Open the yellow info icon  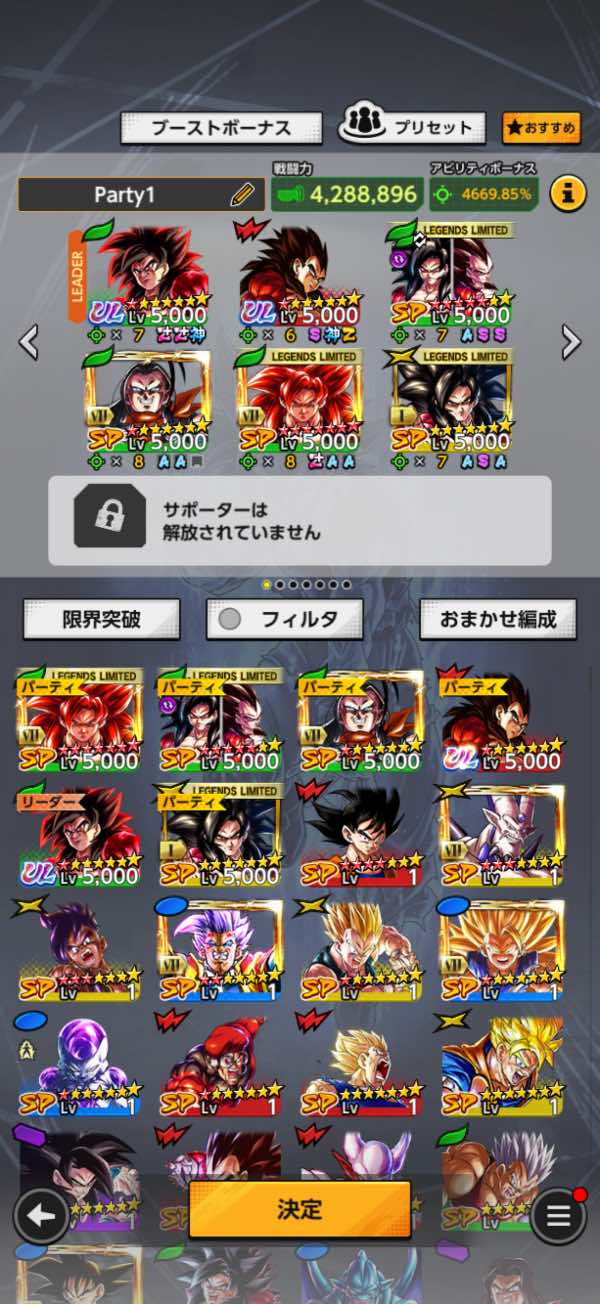point(567,193)
